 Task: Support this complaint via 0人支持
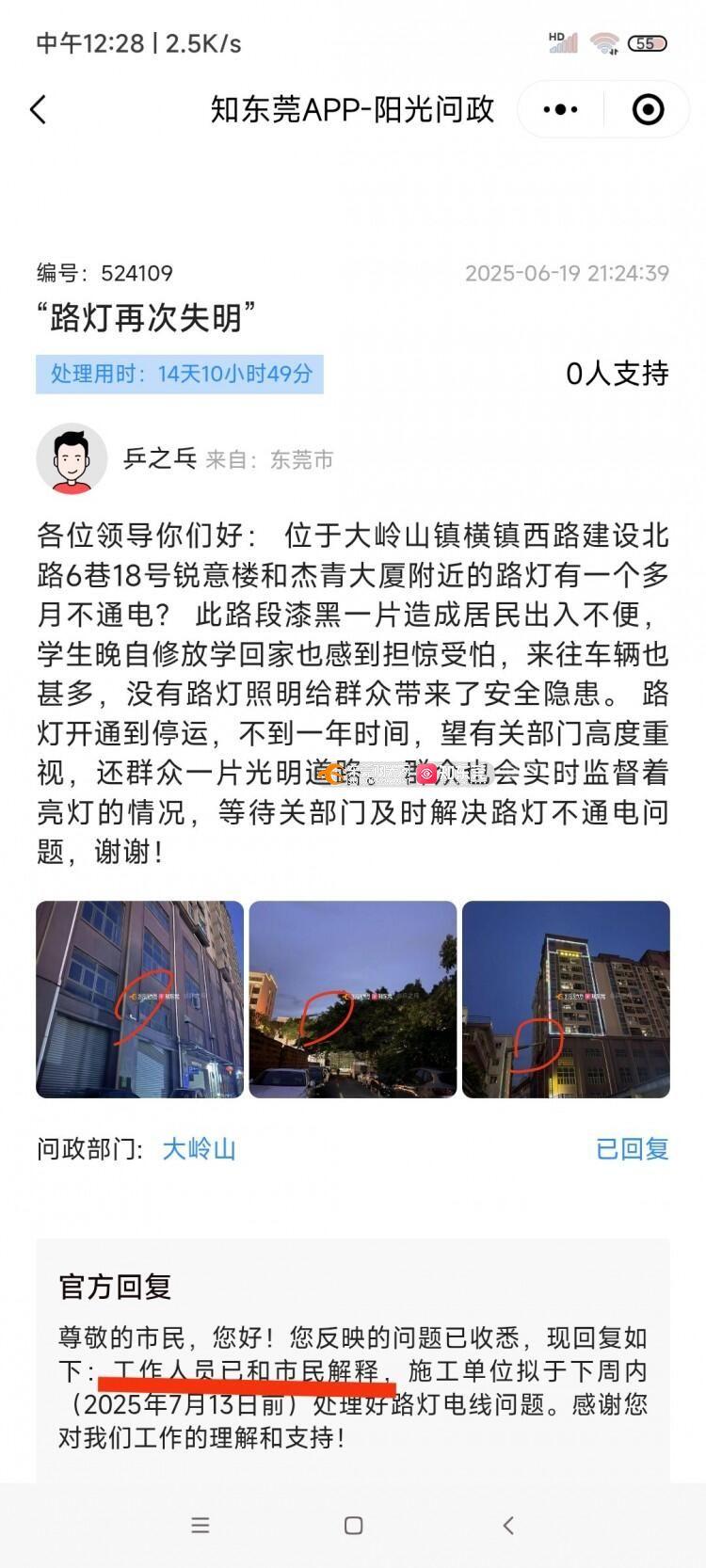[x=617, y=374]
